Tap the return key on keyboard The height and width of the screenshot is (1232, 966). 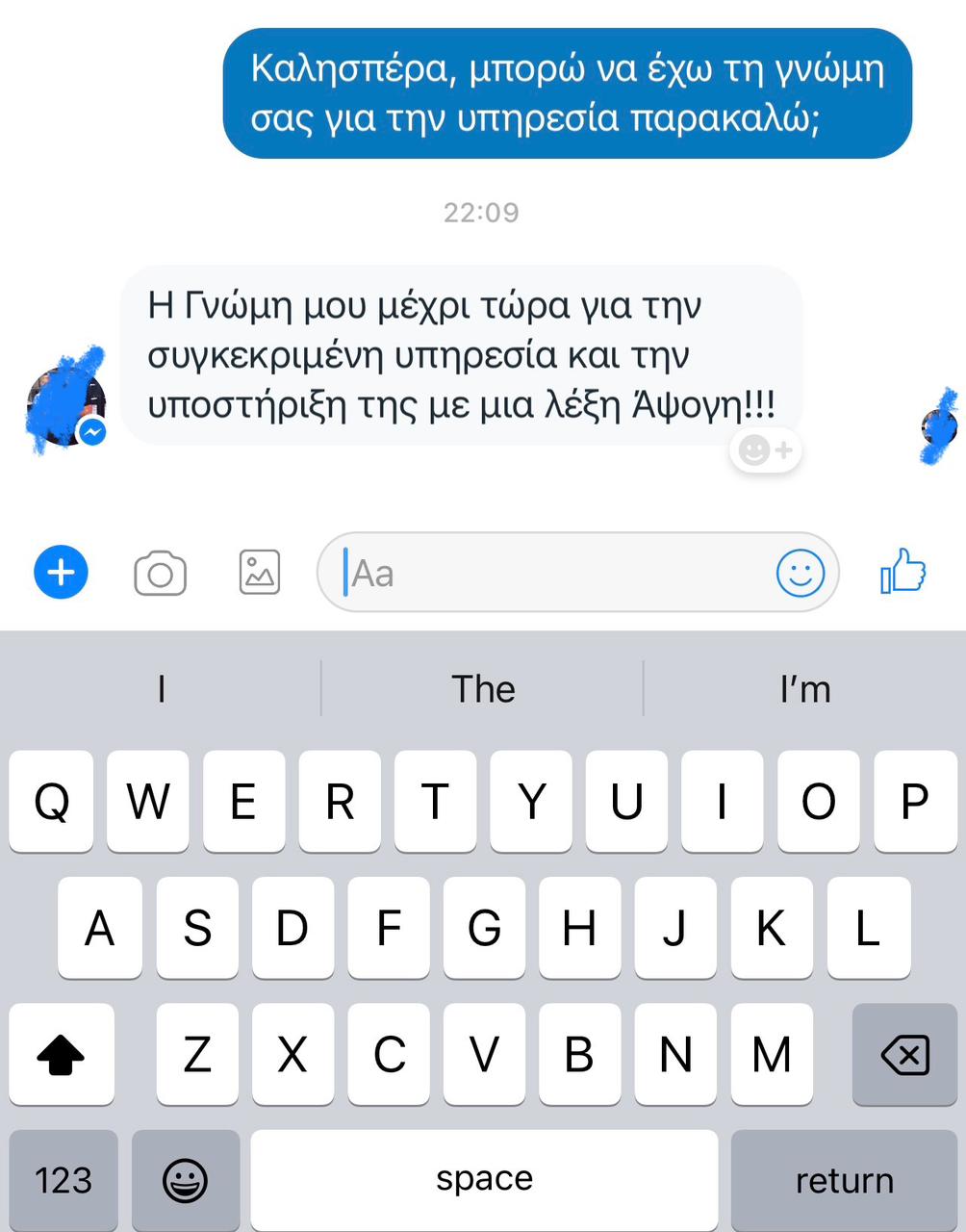coord(844,1180)
